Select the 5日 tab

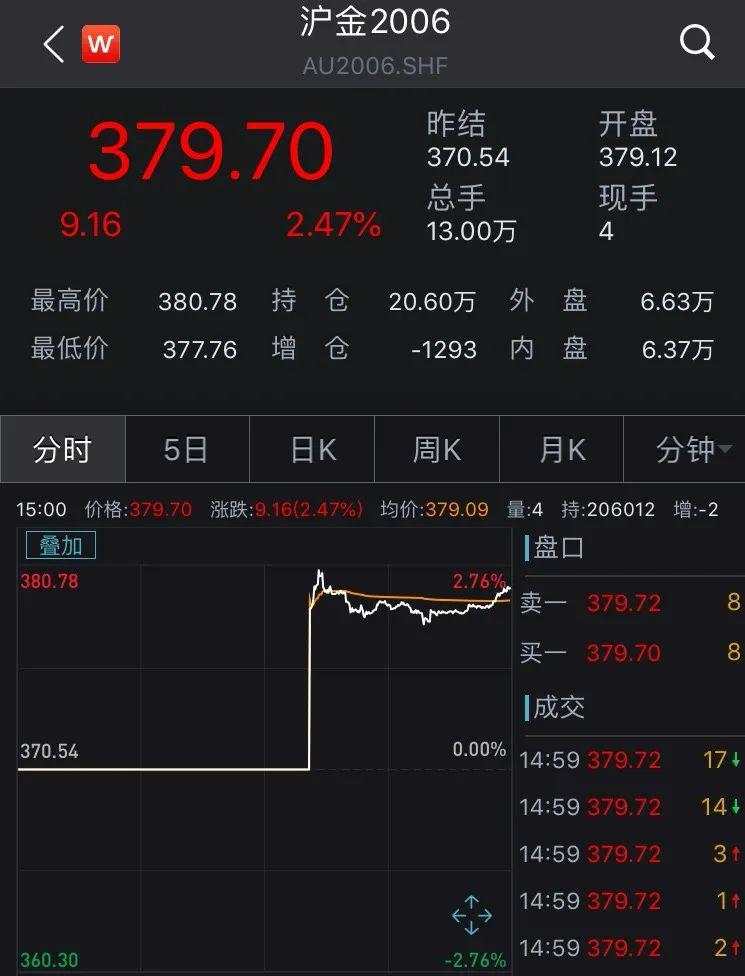(x=186, y=450)
